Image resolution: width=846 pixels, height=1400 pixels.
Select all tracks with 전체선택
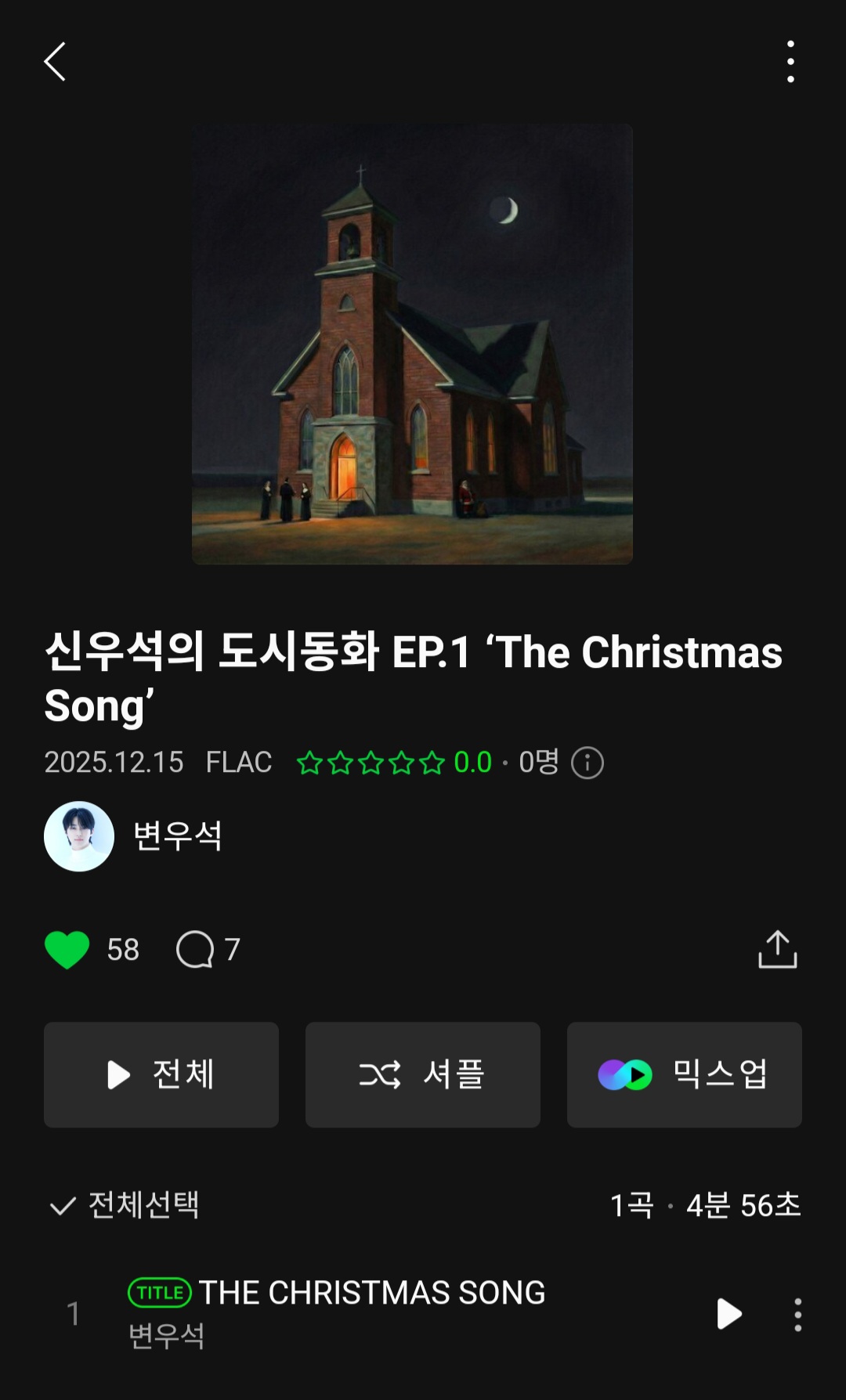tap(125, 1205)
